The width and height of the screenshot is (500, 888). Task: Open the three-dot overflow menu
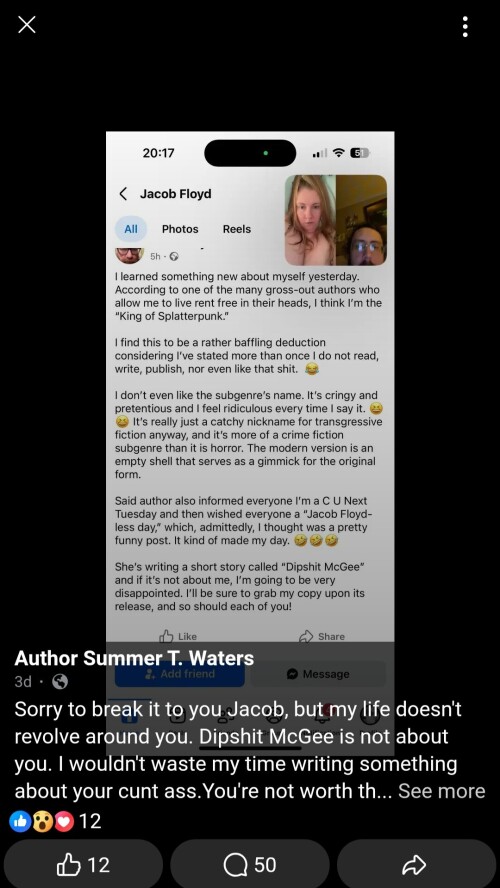[x=465, y=27]
